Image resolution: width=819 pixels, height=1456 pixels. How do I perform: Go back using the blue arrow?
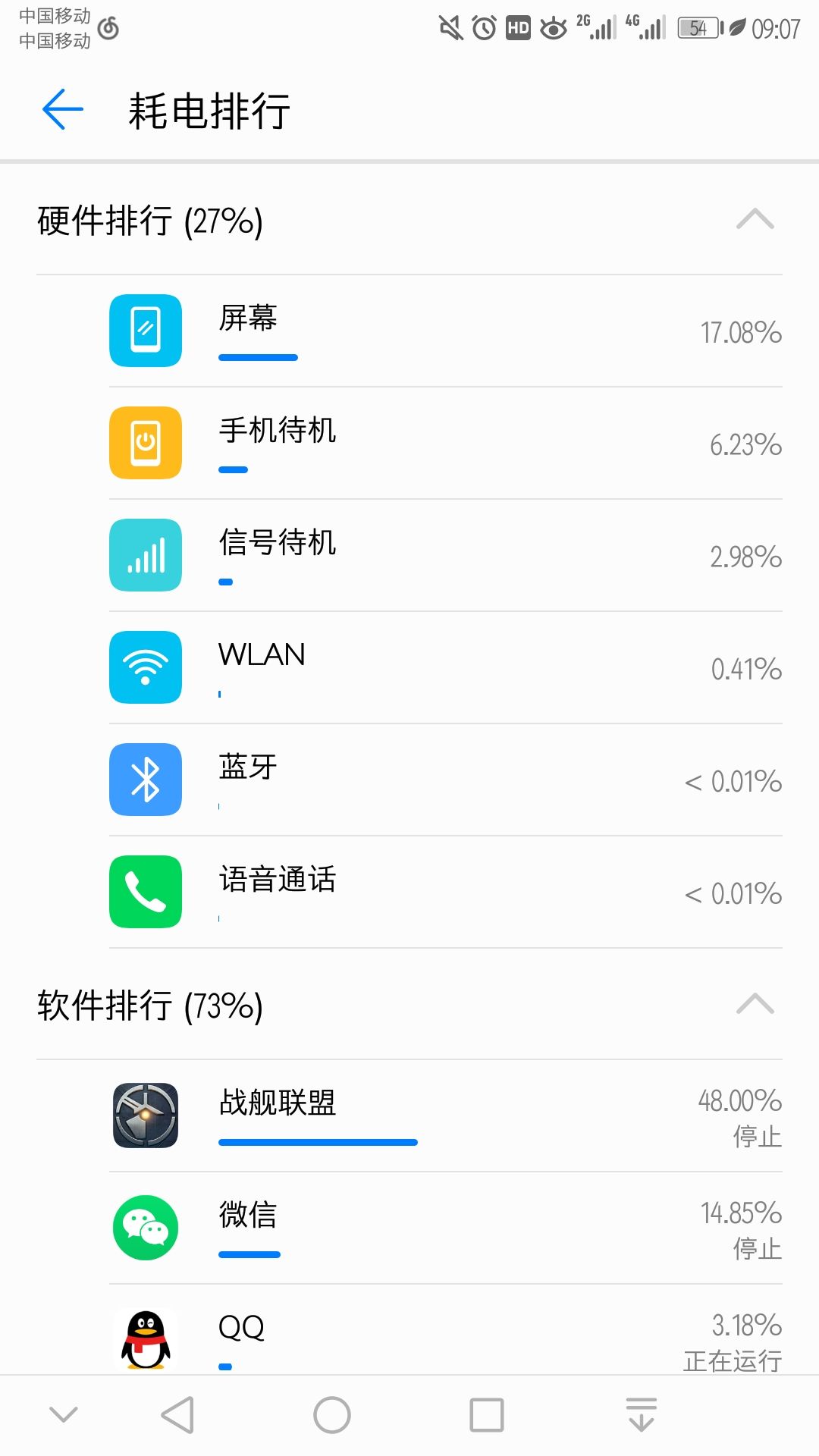point(64,109)
